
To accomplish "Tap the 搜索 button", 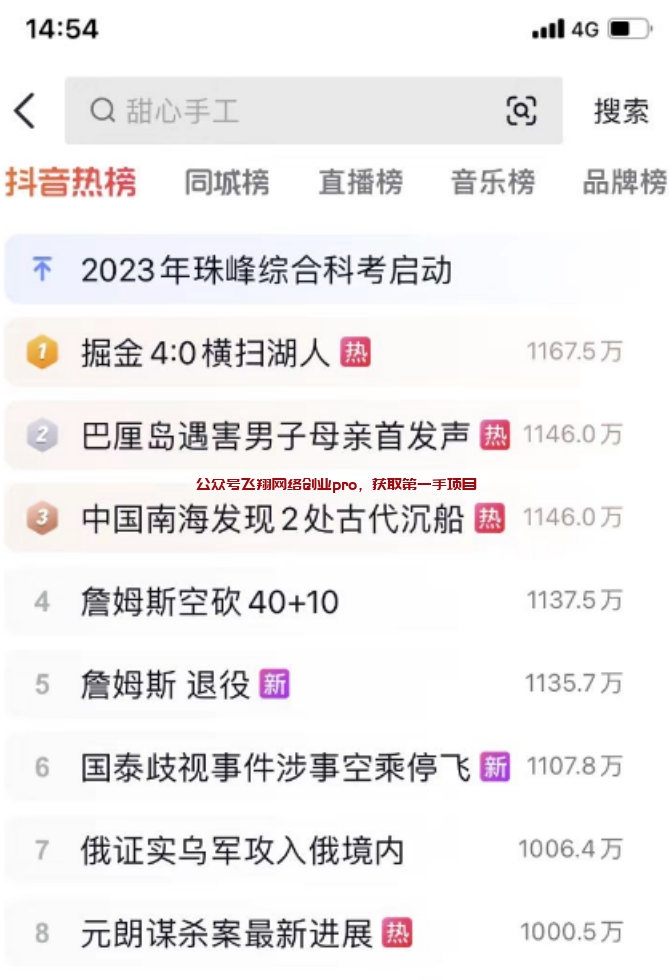I will coord(621,111).
